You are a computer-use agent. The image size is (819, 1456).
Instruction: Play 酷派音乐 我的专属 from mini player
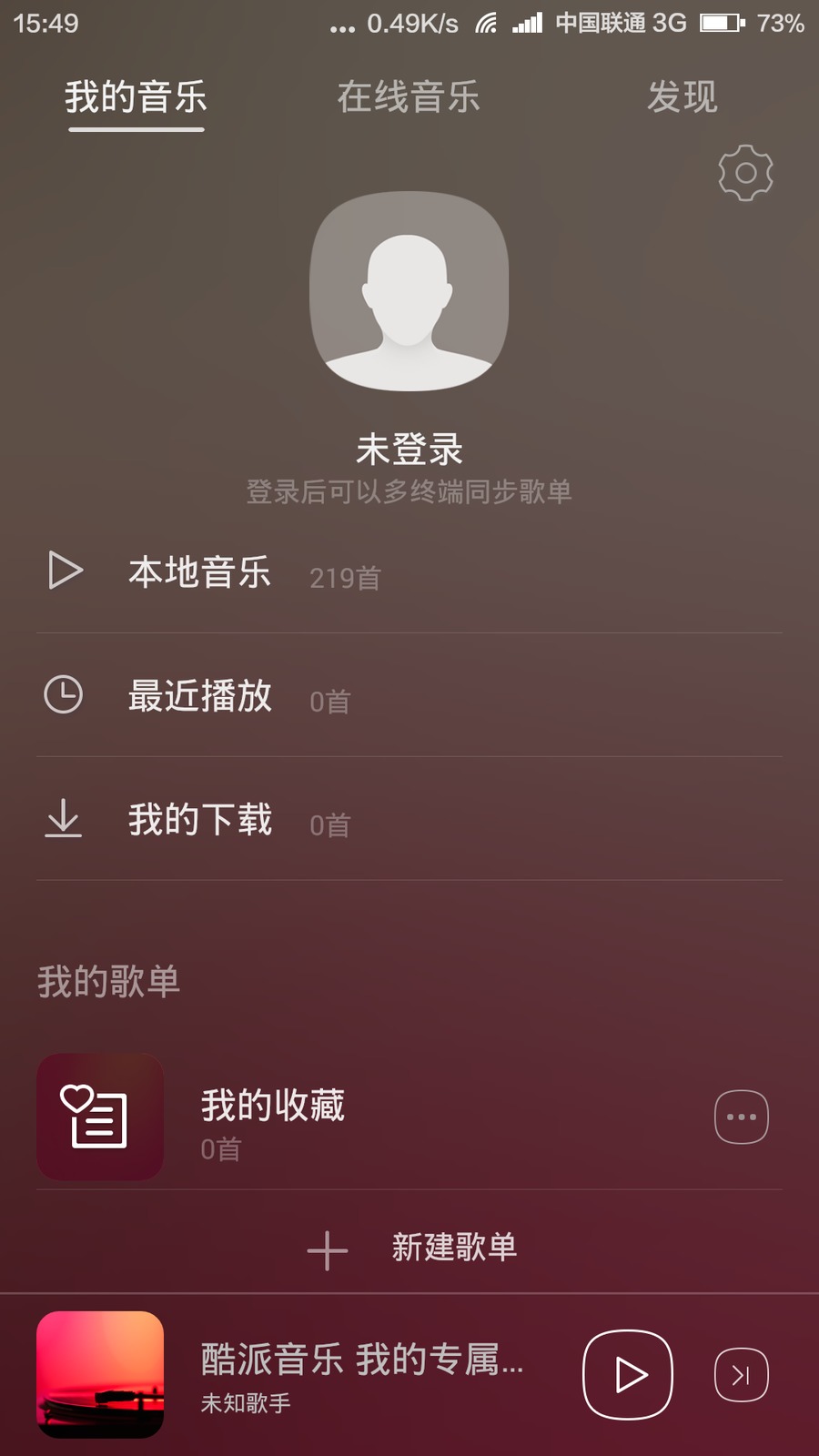click(x=626, y=1374)
